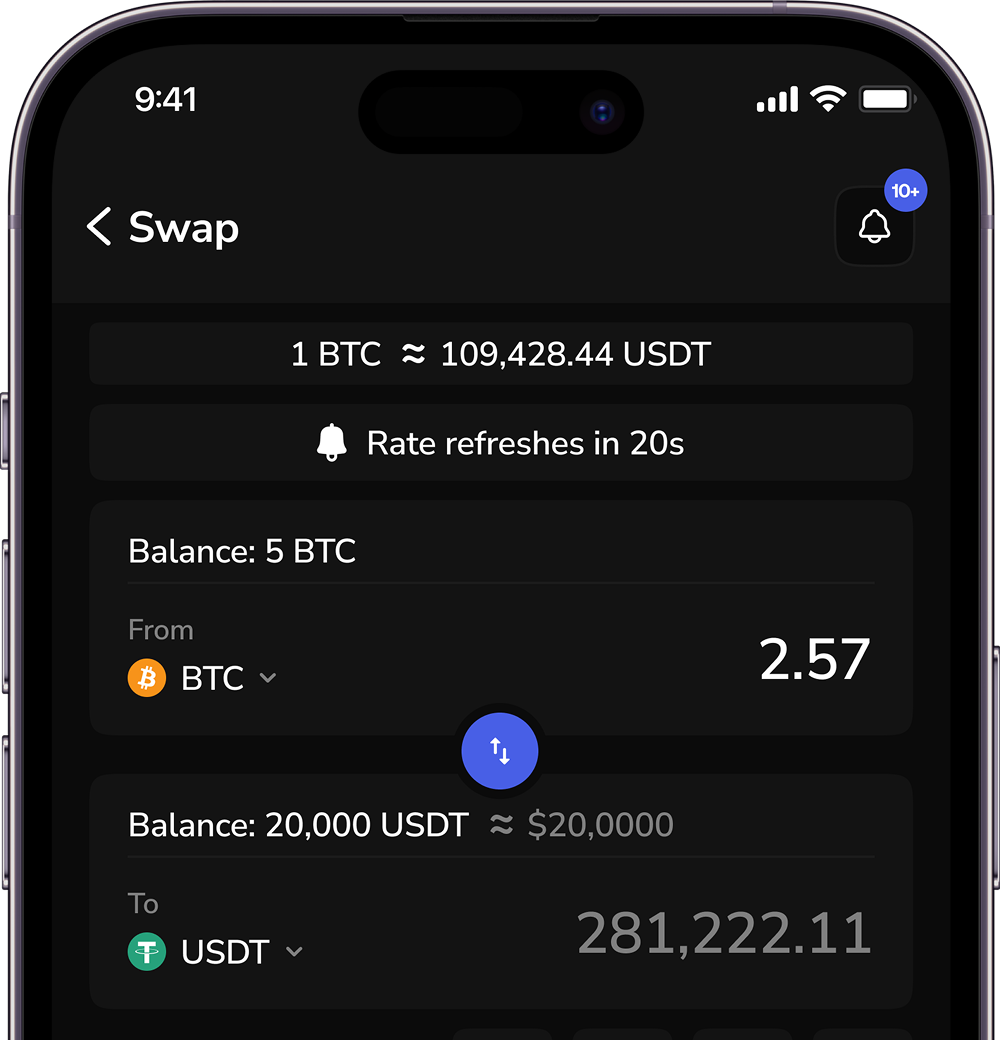
Task: Open notifications with the bell icon
Action: [875, 228]
